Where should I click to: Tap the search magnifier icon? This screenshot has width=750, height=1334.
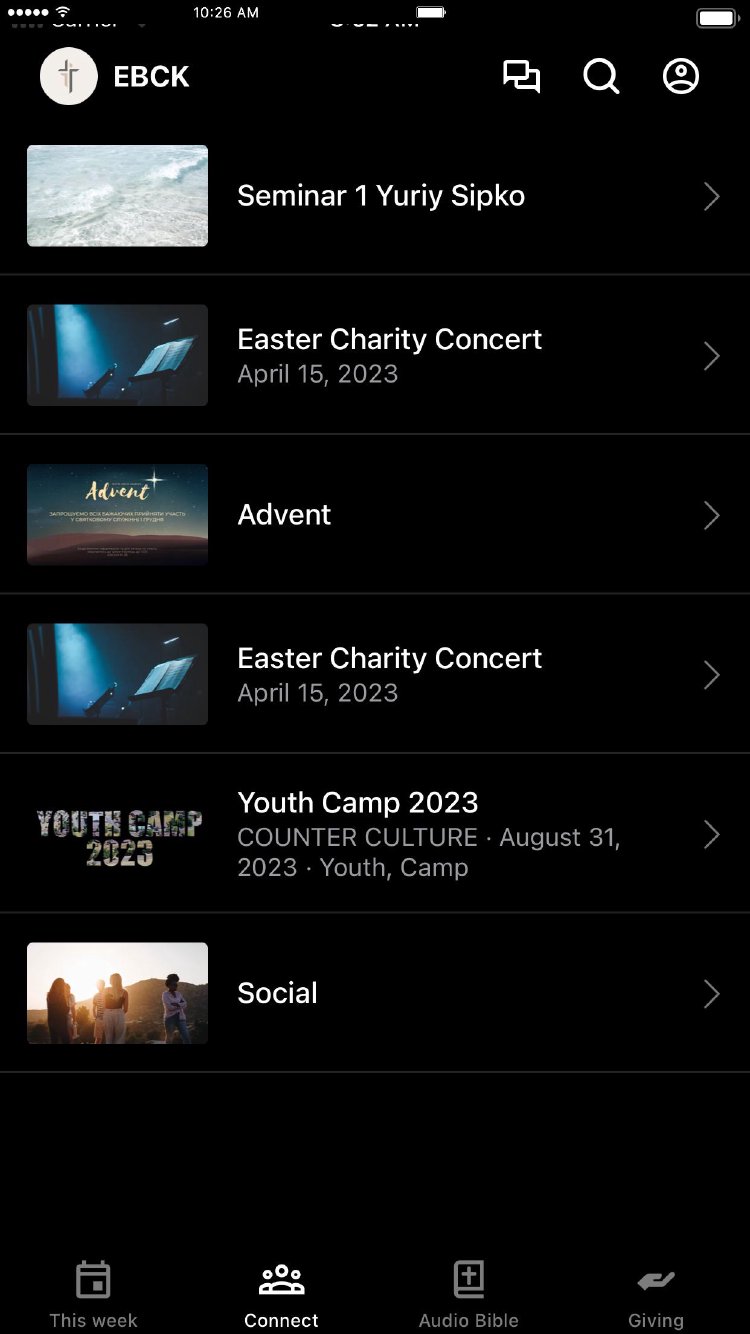pyautogui.click(x=601, y=77)
